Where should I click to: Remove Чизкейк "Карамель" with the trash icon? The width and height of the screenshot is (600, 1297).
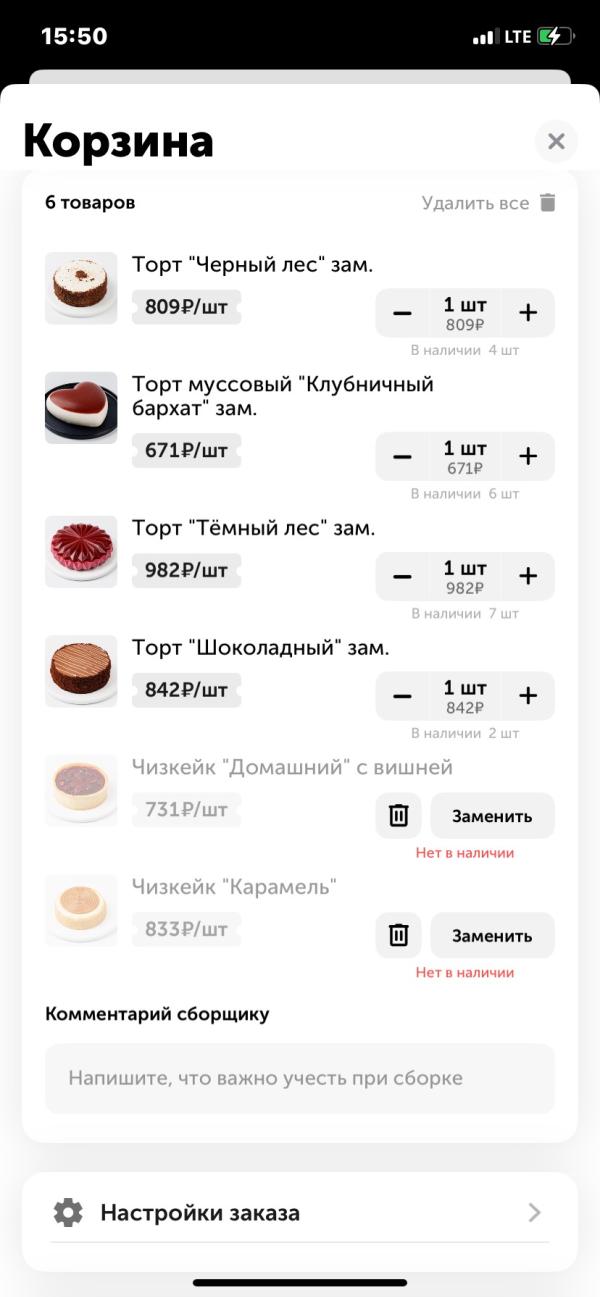pyautogui.click(x=398, y=936)
